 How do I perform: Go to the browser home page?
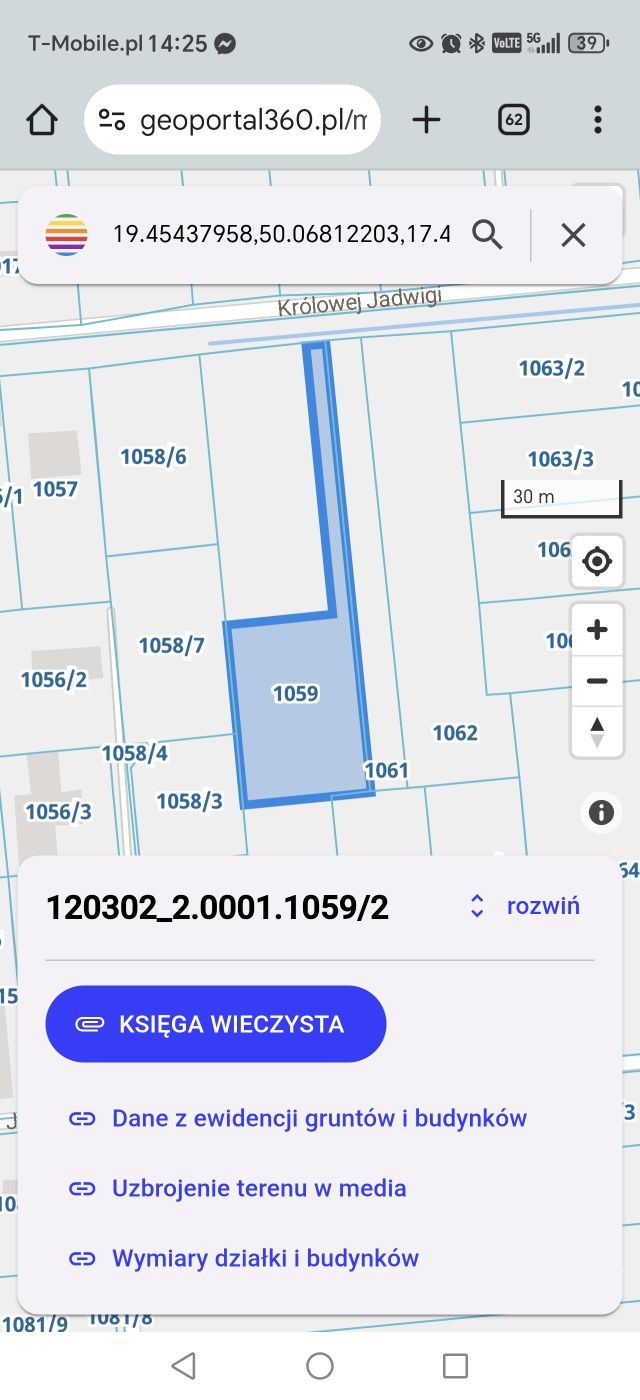42,120
